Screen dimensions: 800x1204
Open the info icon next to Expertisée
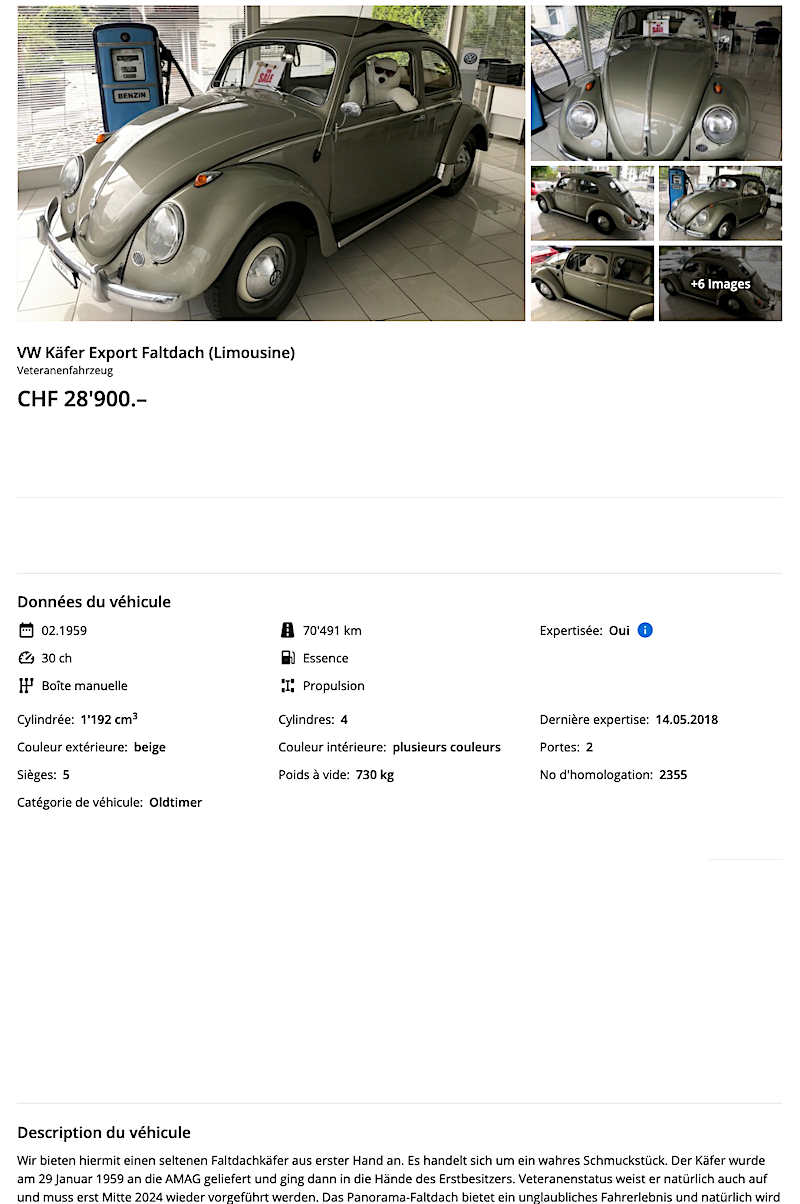[645, 630]
